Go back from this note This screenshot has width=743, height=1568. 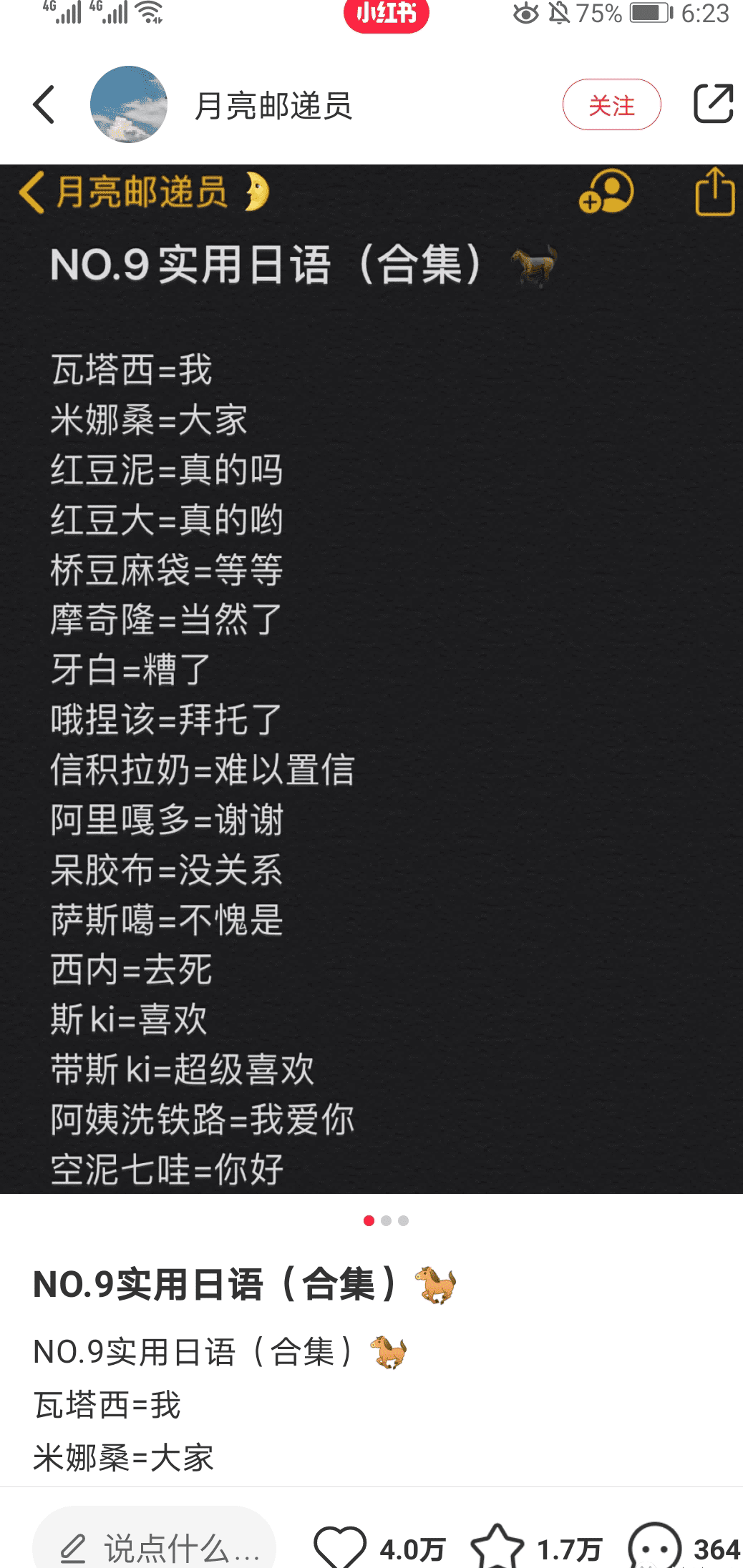pyautogui.click(x=44, y=105)
